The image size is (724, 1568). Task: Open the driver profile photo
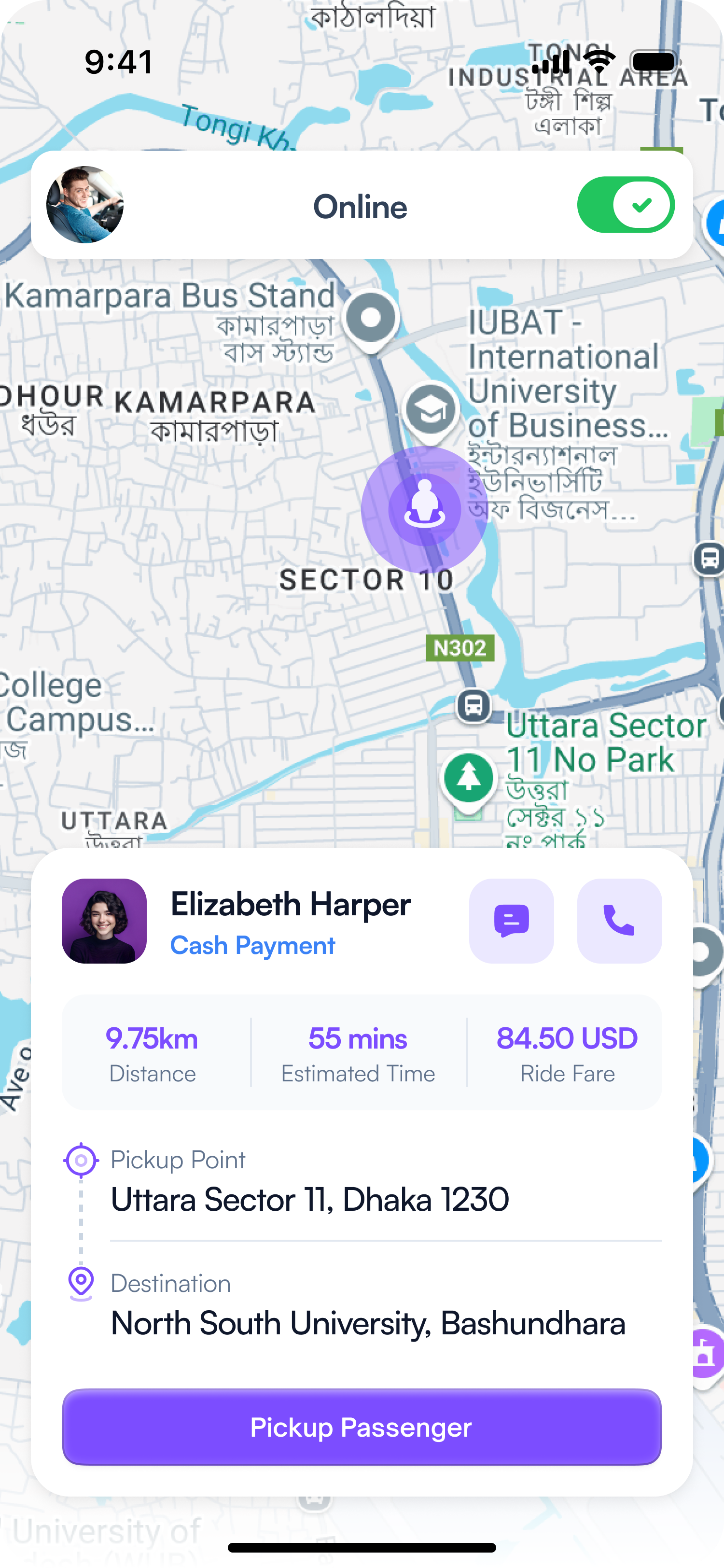[x=85, y=205]
